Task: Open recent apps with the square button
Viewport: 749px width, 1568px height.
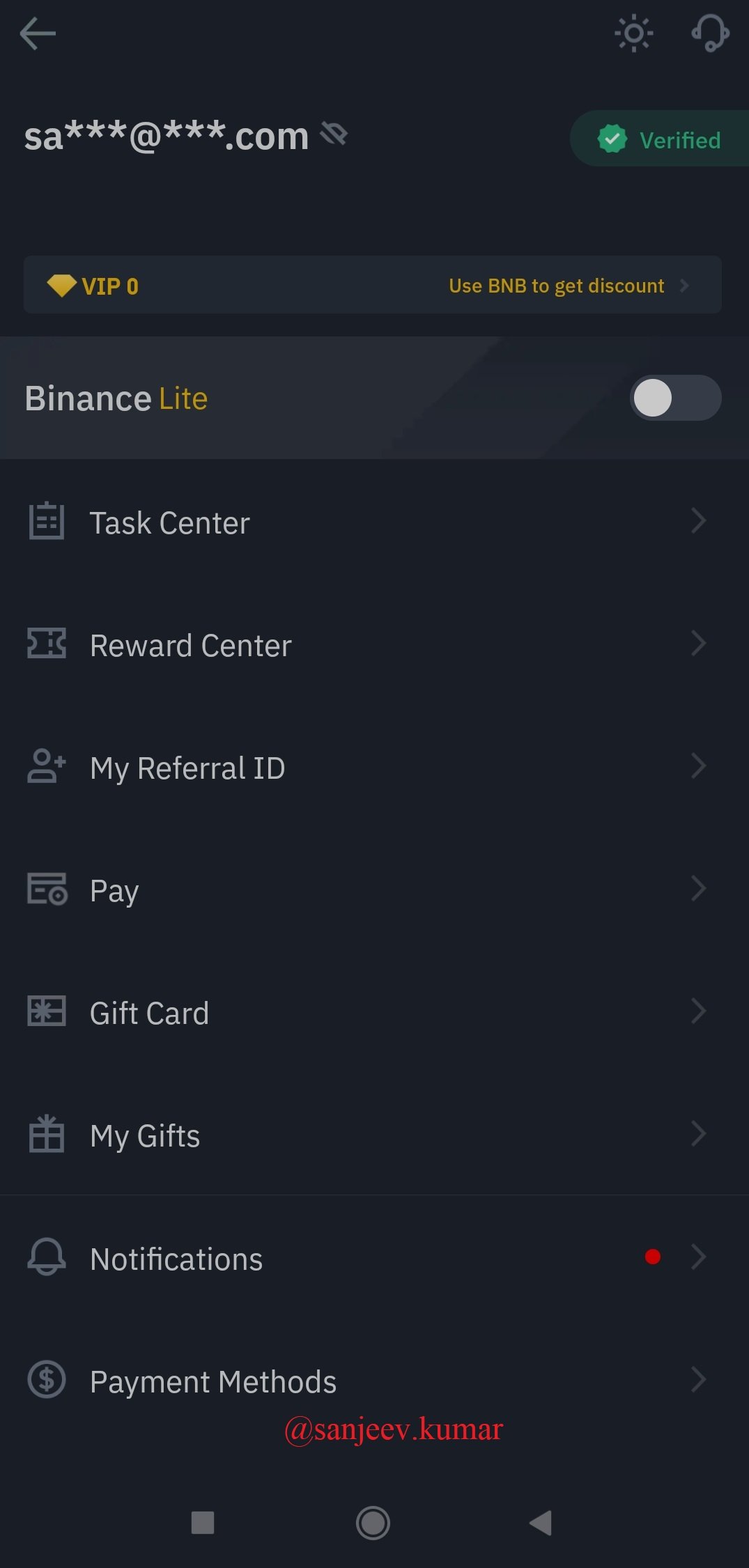Action: click(203, 1523)
